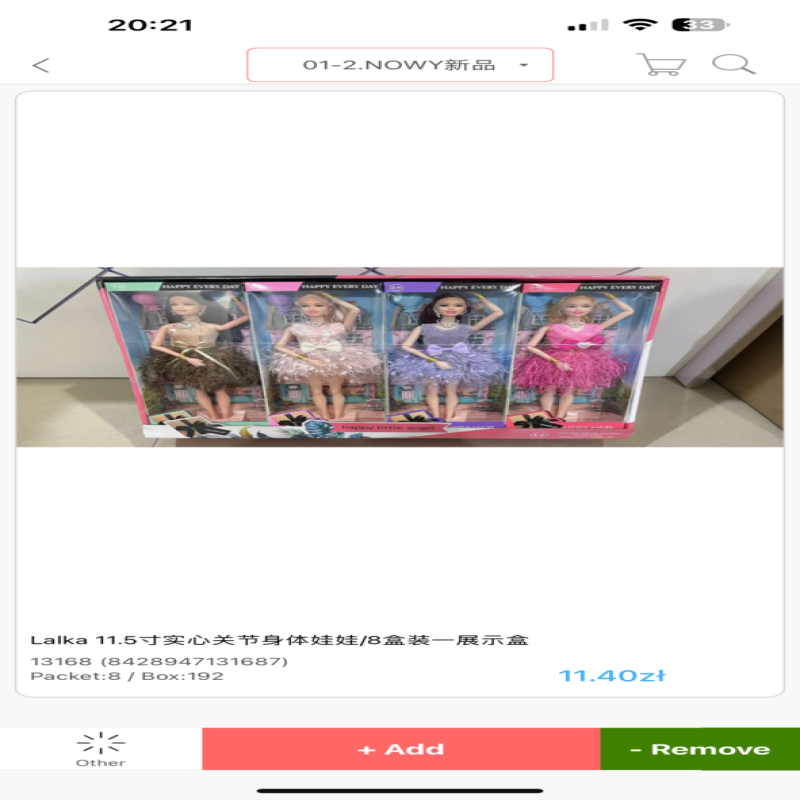This screenshot has height=800, width=800.
Task: Add this doll set to cart
Action: (400, 749)
